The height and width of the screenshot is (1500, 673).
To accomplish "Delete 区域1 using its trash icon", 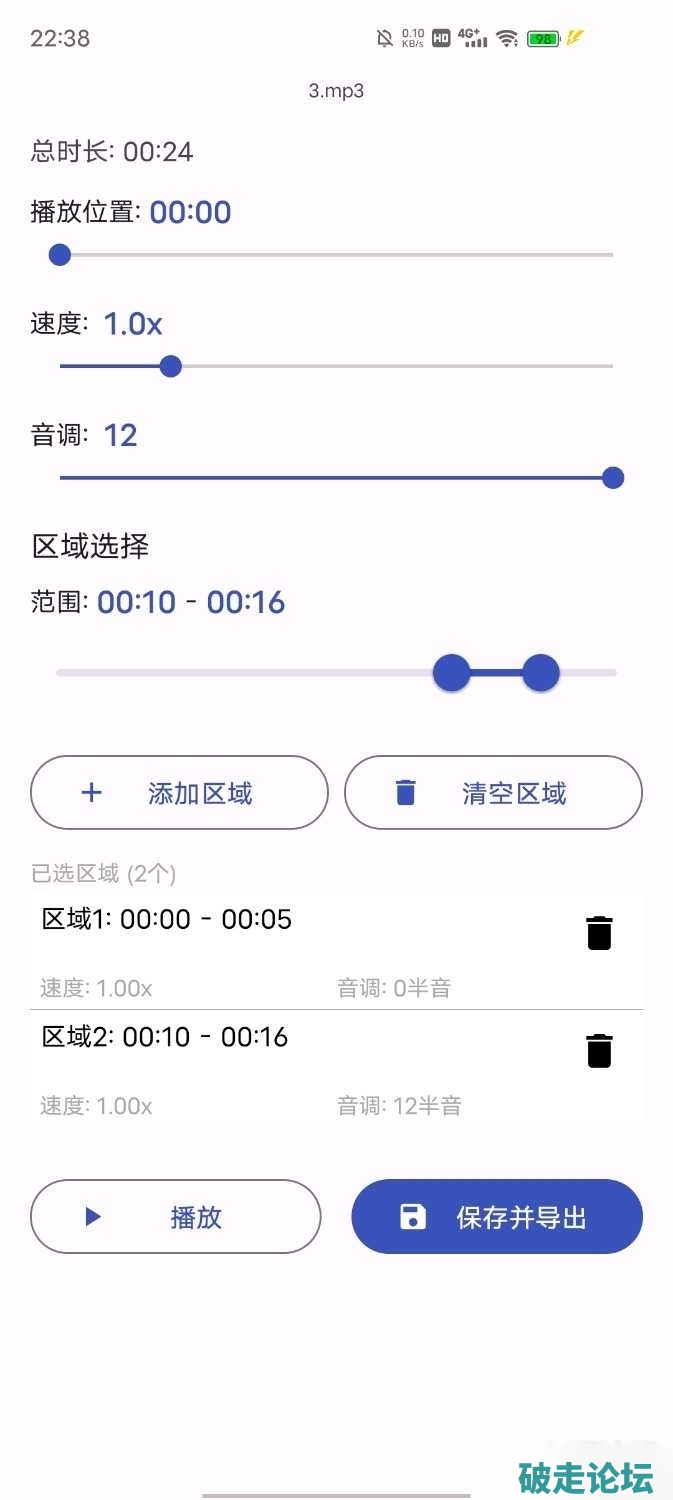I will click(x=599, y=933).
